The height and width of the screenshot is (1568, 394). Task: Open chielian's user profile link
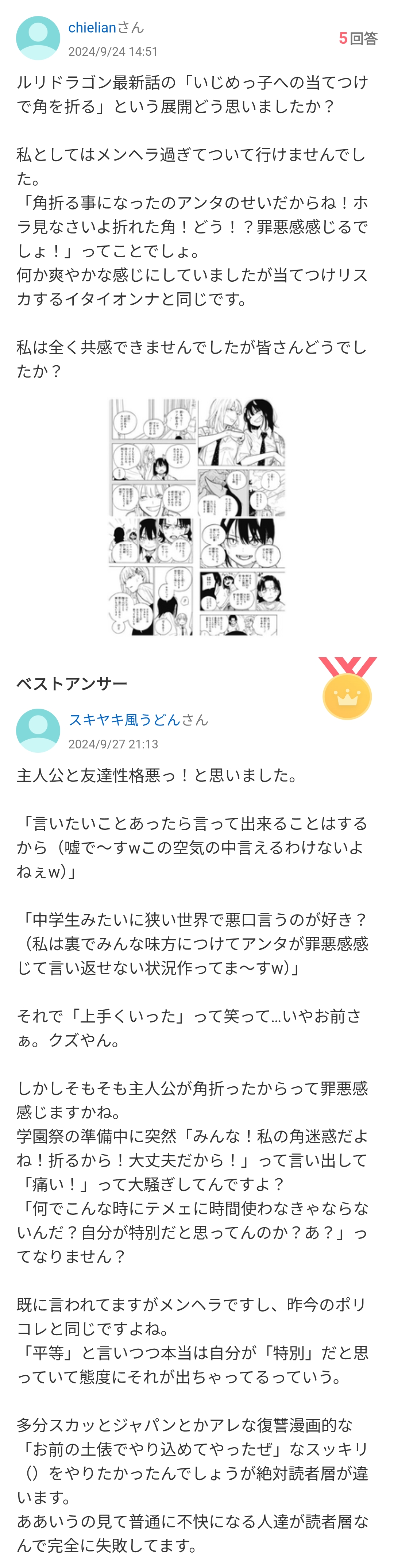pyautogui.click(x=92, y=28)
